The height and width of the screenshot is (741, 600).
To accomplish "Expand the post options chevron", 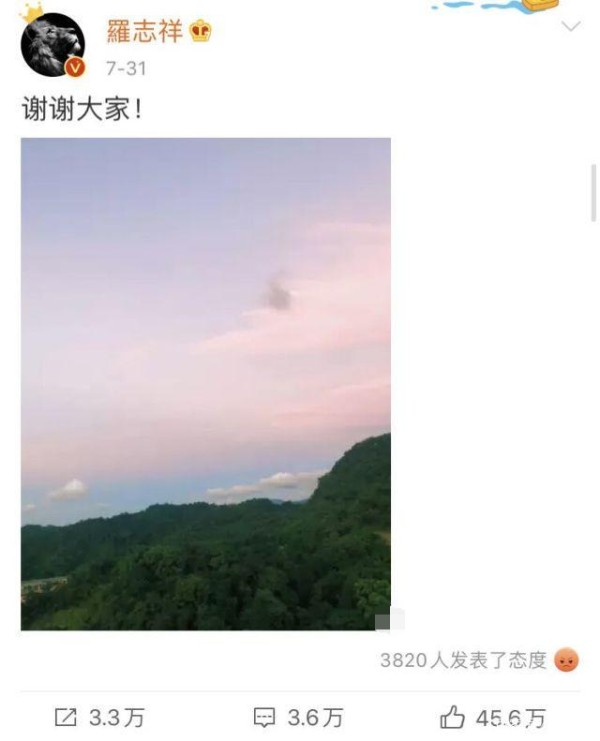I will 570,27.
